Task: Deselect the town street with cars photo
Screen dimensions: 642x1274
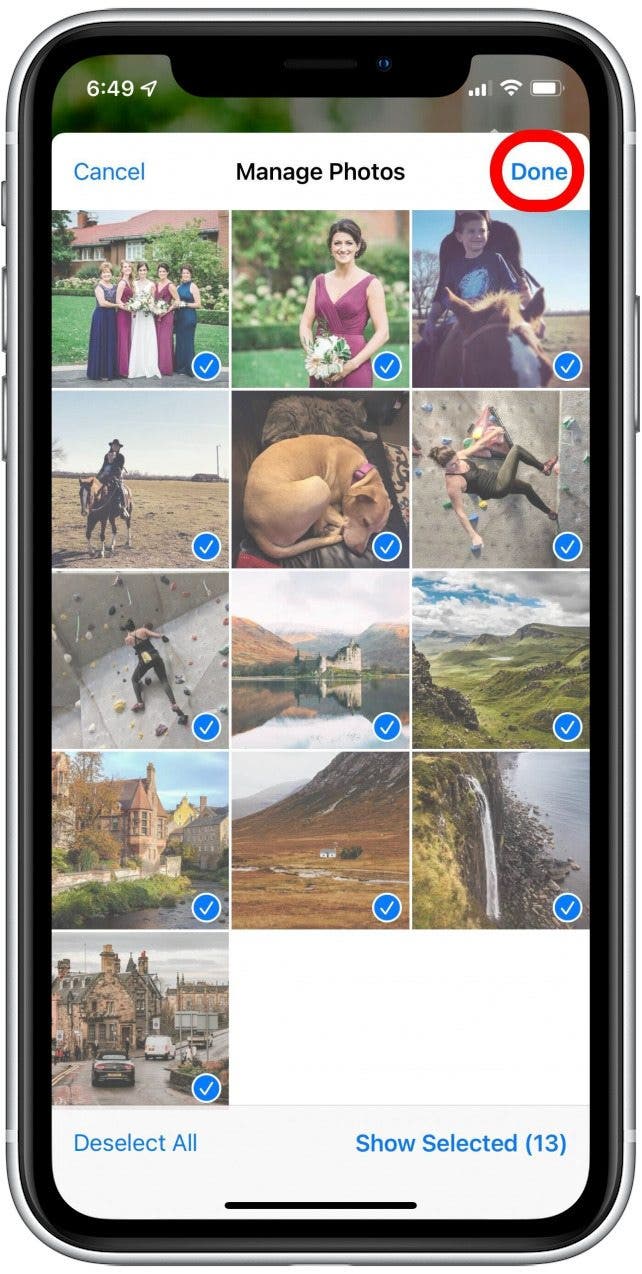Action: tap(140, 1018)
